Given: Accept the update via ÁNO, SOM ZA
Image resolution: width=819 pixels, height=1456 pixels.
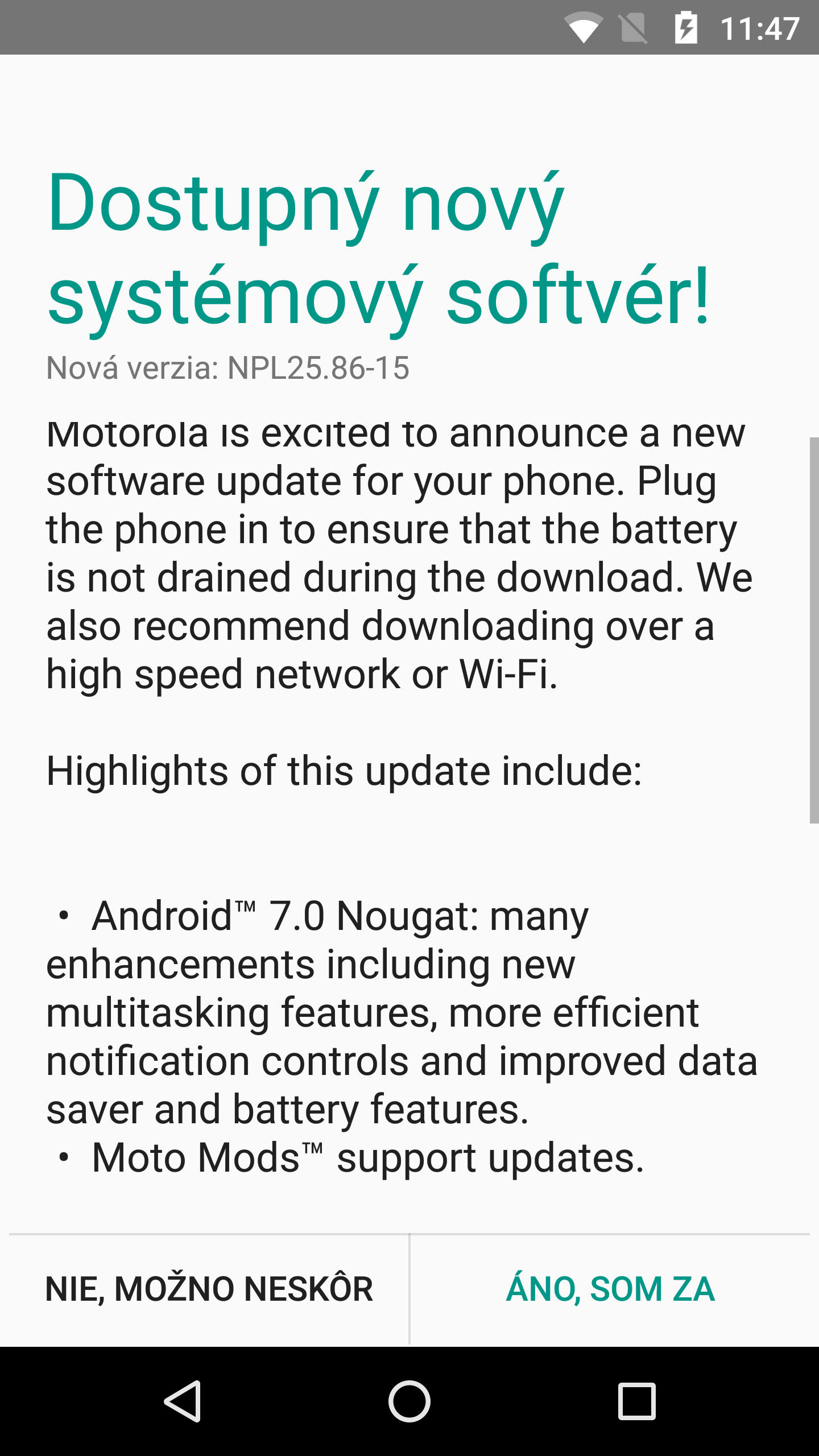Looking at the screenshot, I should coord(610,1289).
